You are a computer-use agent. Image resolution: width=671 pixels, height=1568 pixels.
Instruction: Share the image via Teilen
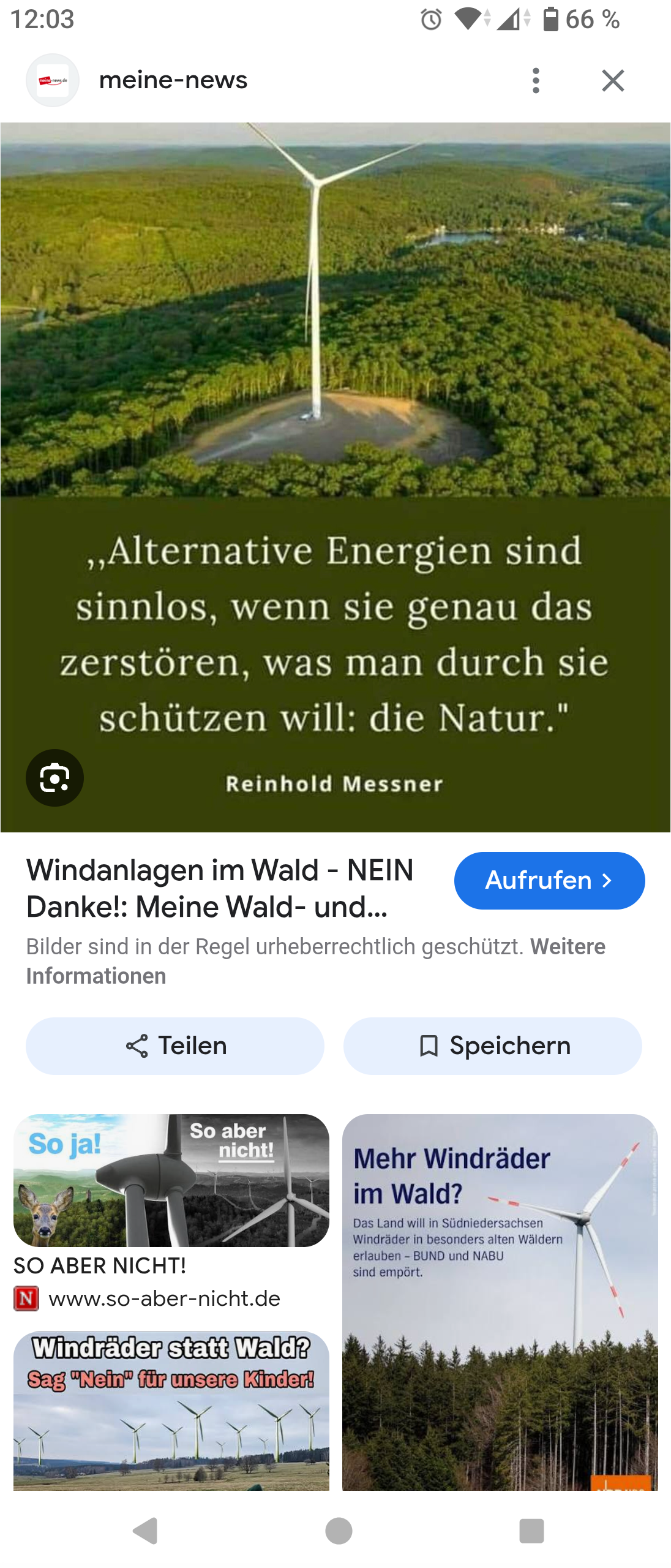pyautogui.click(x=175, y=1046)
